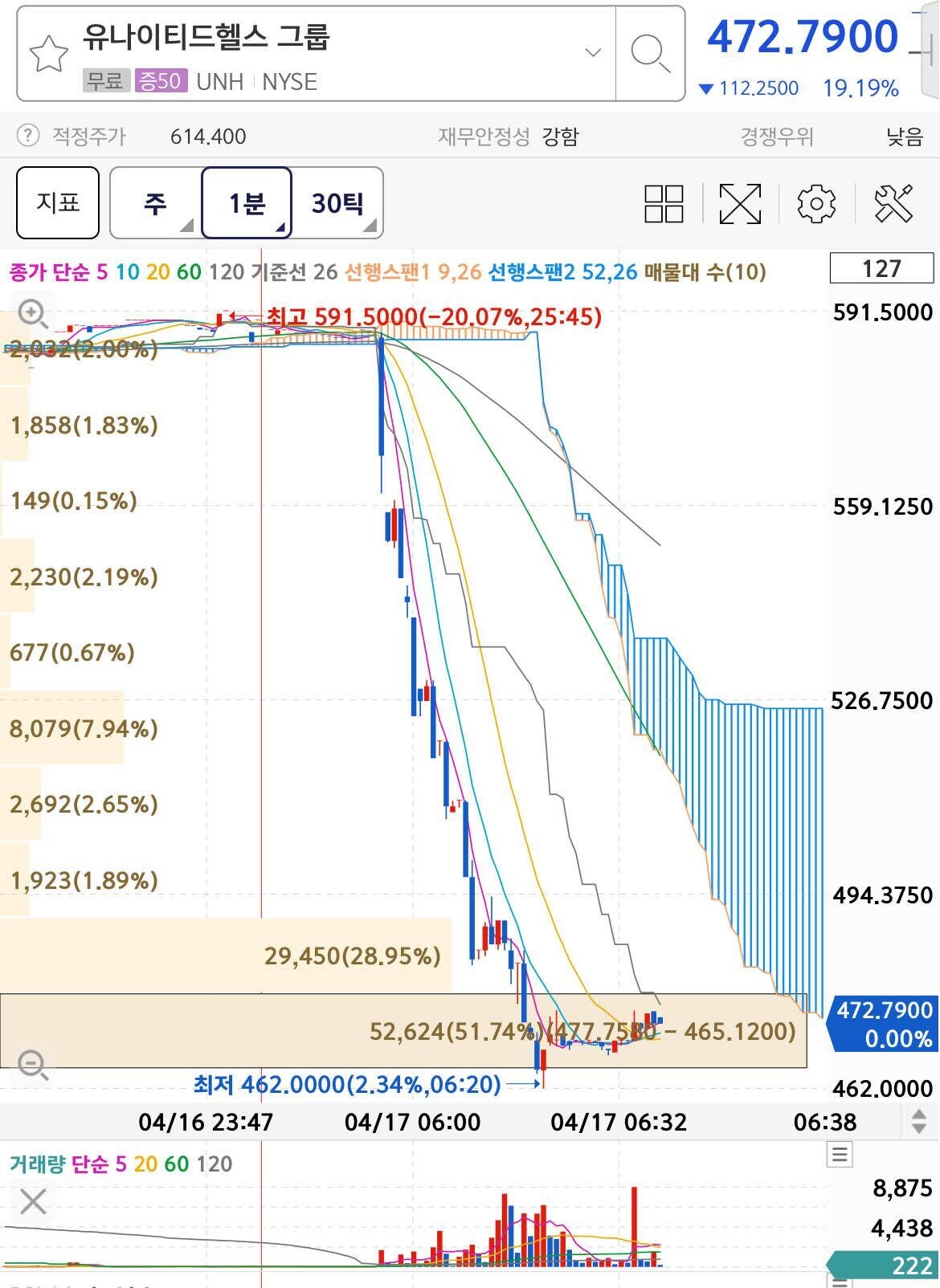Switch to the 30틱 tick chart
The width and height of the screenshot is (940, 1288).
coord(337,203)
